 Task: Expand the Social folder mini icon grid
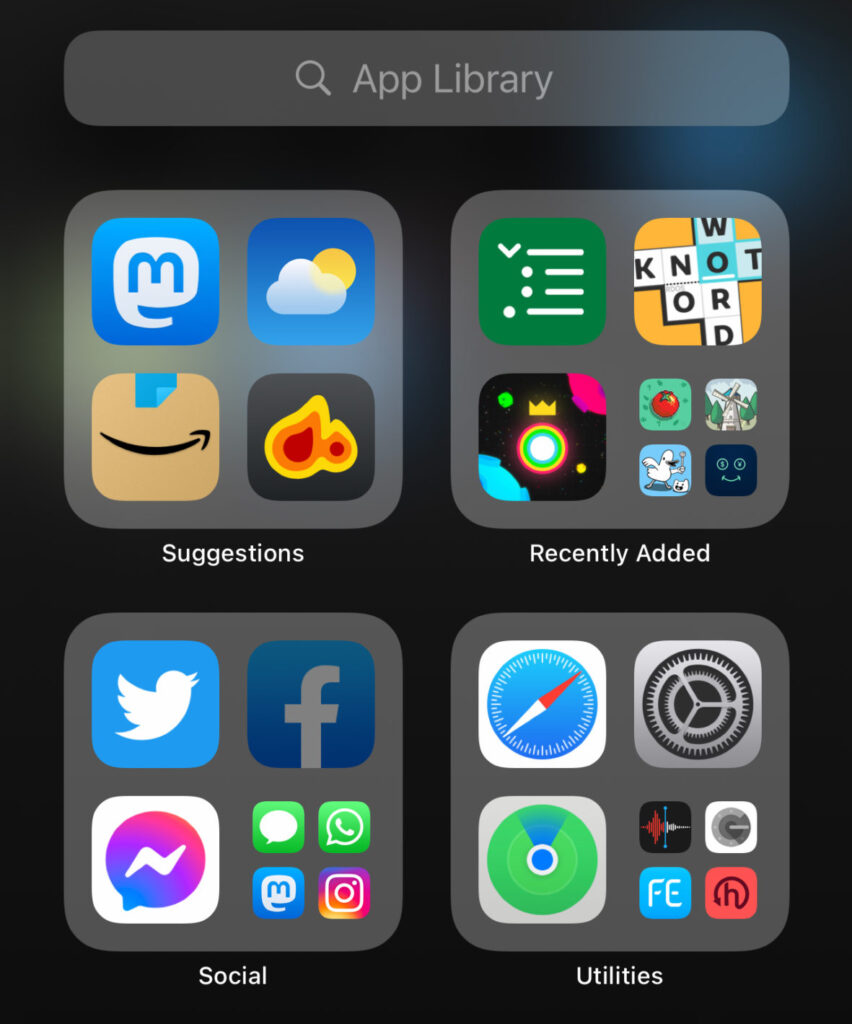(311, 860)
